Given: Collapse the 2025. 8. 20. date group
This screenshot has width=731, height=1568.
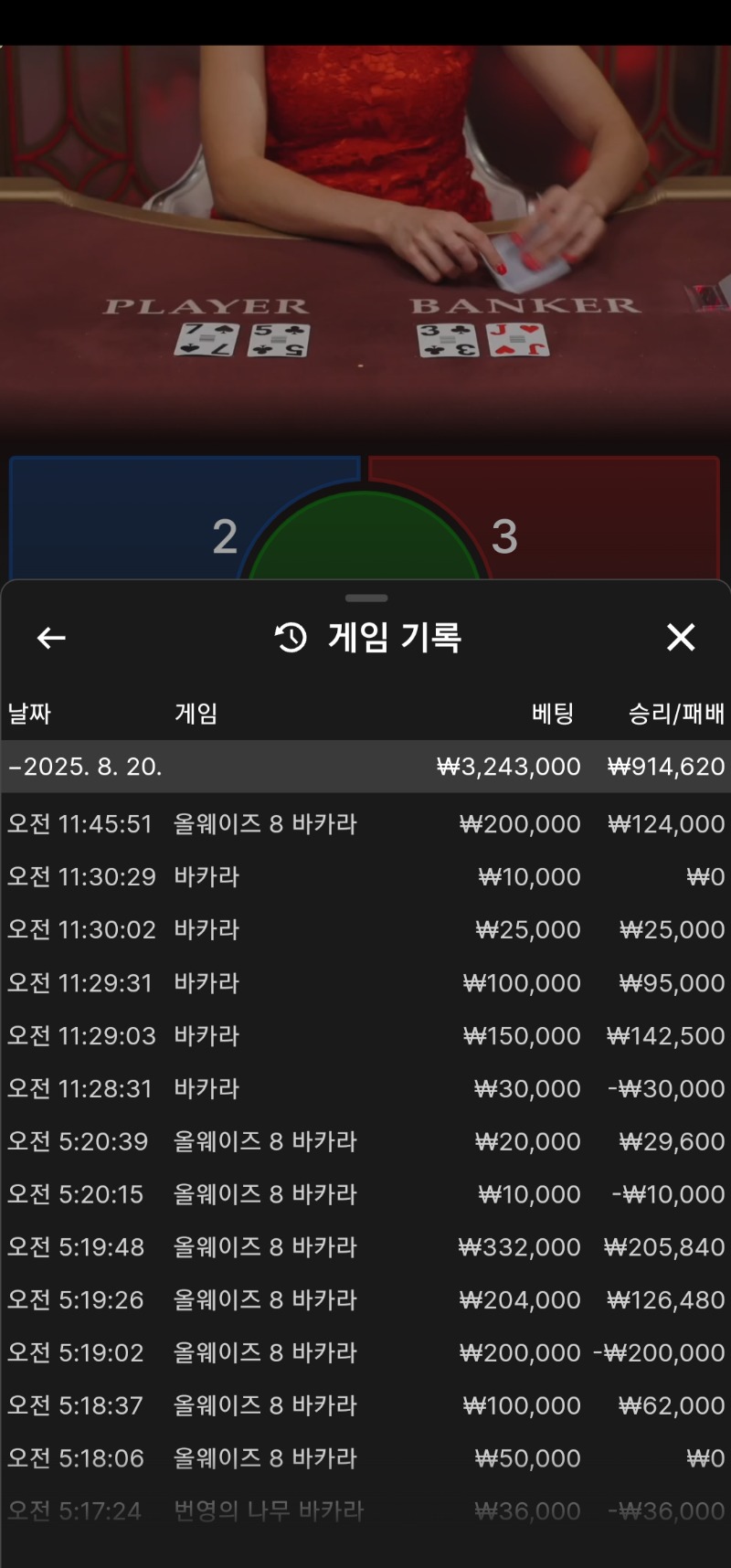Looking at the screenshot, I should click(x=365, y=766).
